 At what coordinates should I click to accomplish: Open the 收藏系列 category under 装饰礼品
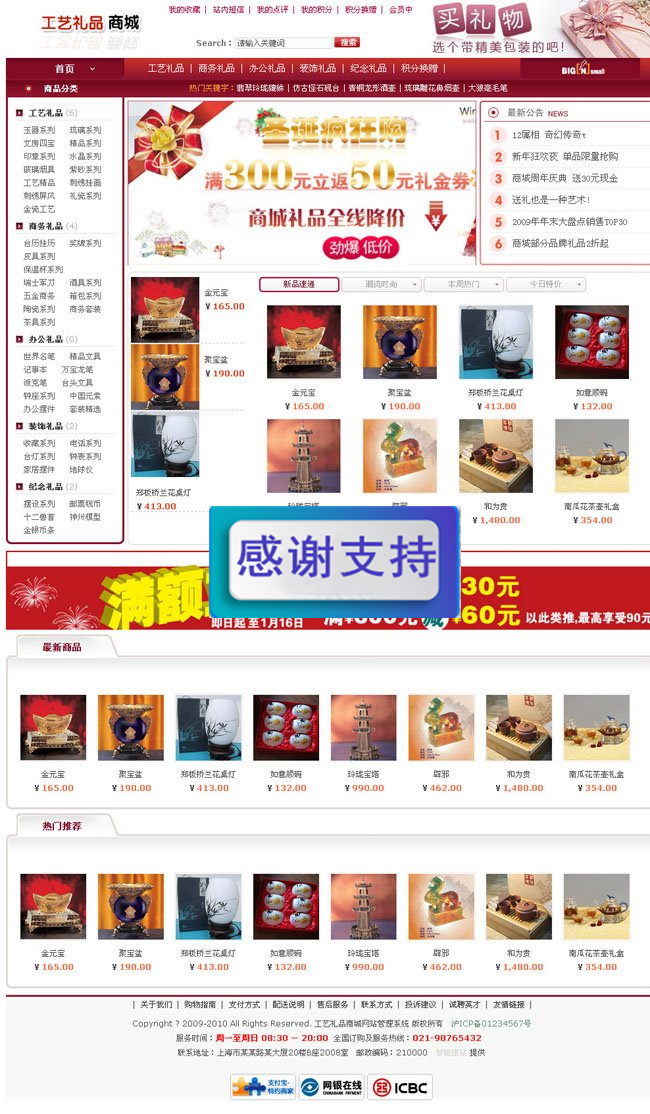[40, 443]
